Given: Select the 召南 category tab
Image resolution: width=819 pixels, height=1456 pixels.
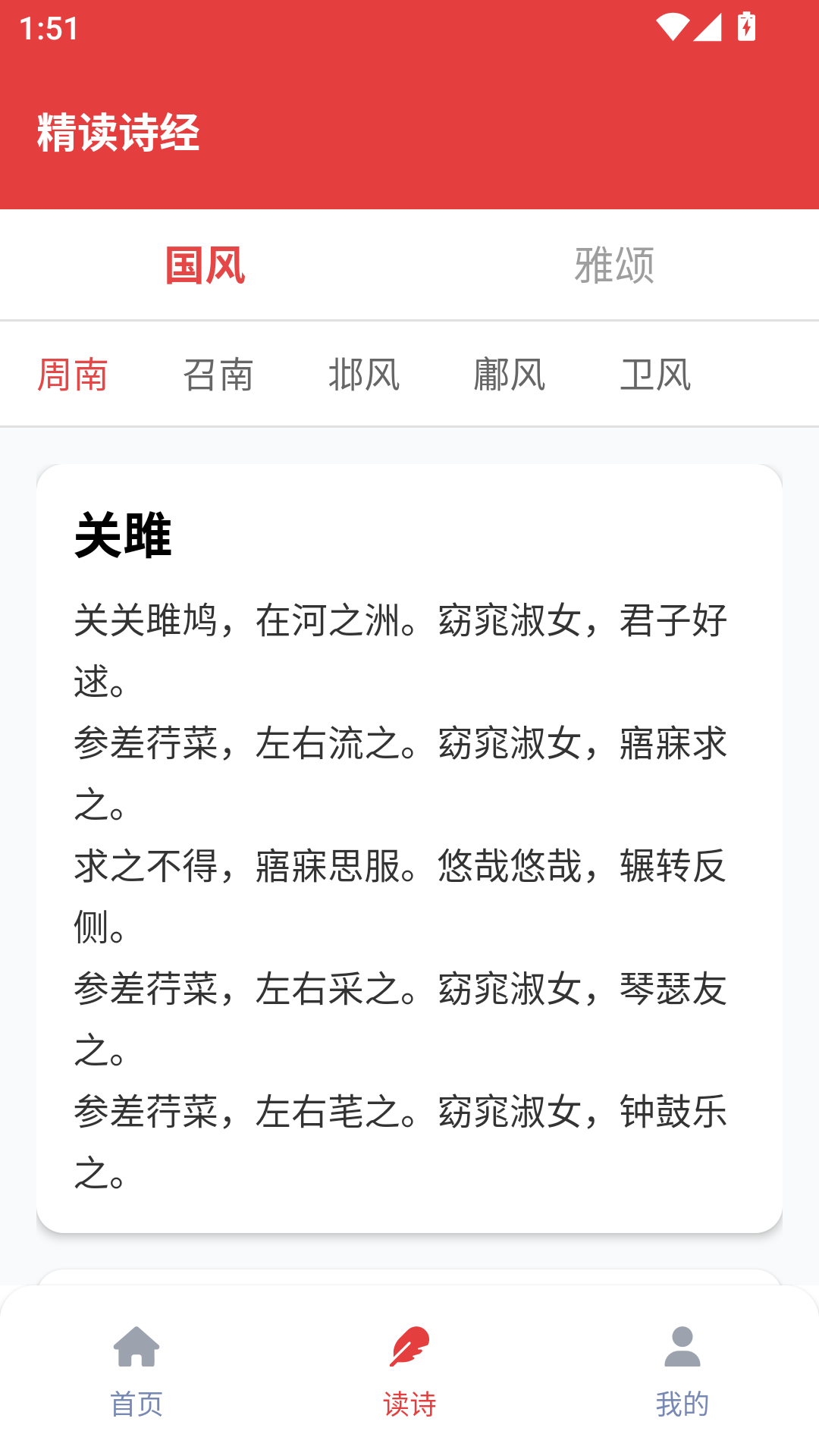Looking at the screenshot, I should [x=219, y=373].
